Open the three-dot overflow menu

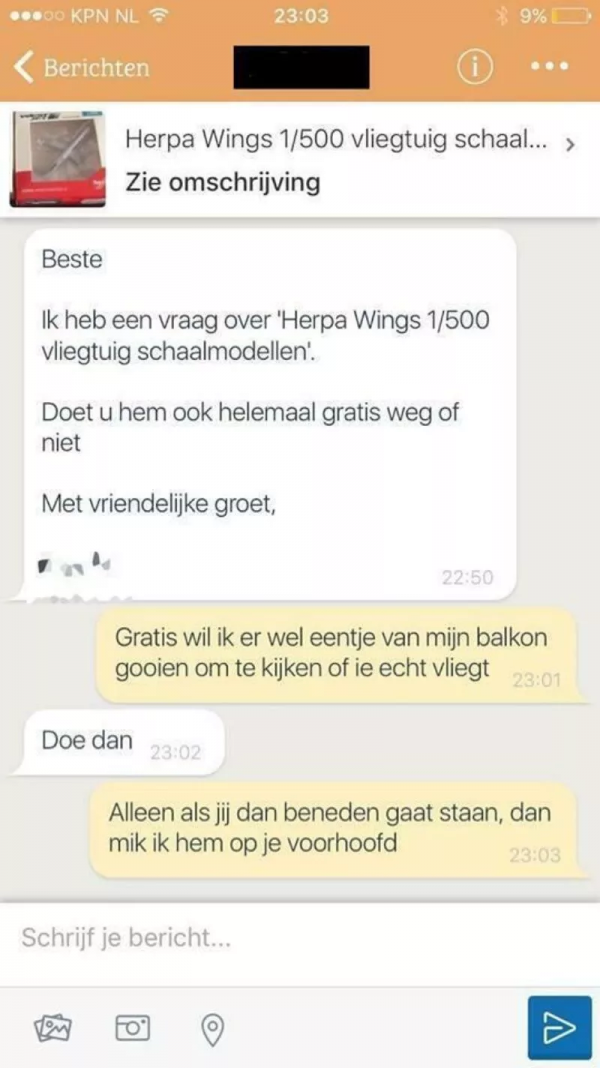[549, 68]
